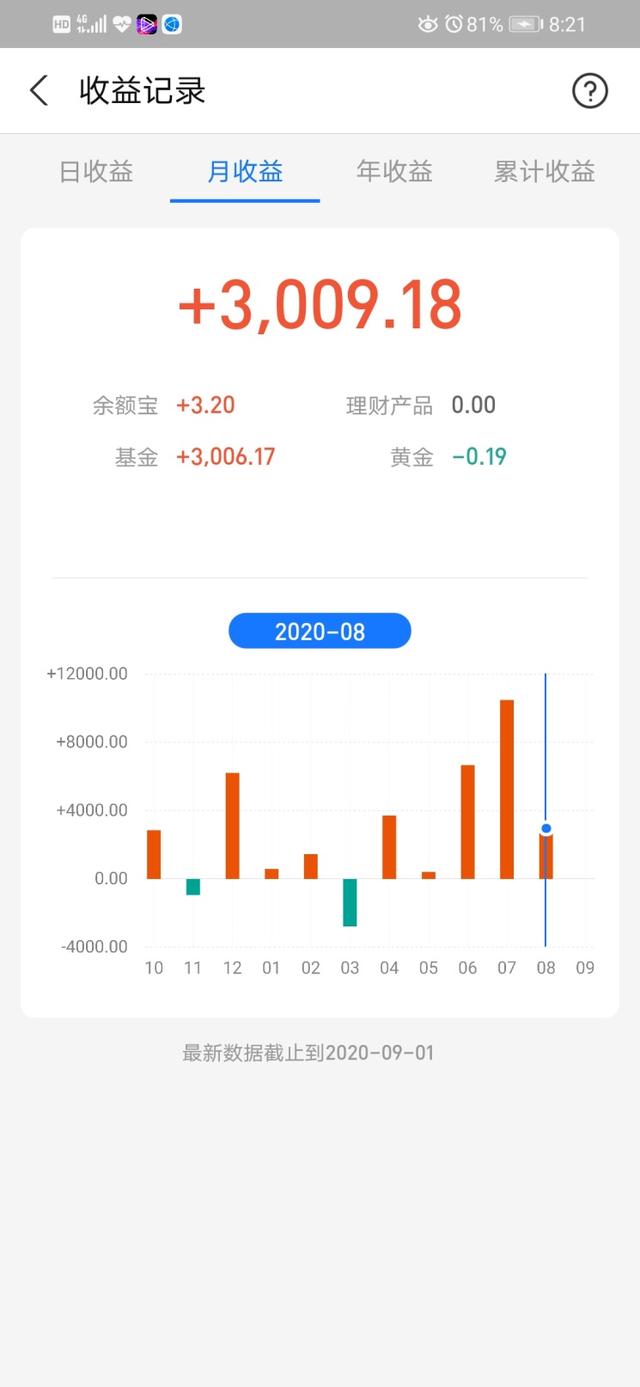
Task: Go back from 收益记录 page
Action: point(39,91)
